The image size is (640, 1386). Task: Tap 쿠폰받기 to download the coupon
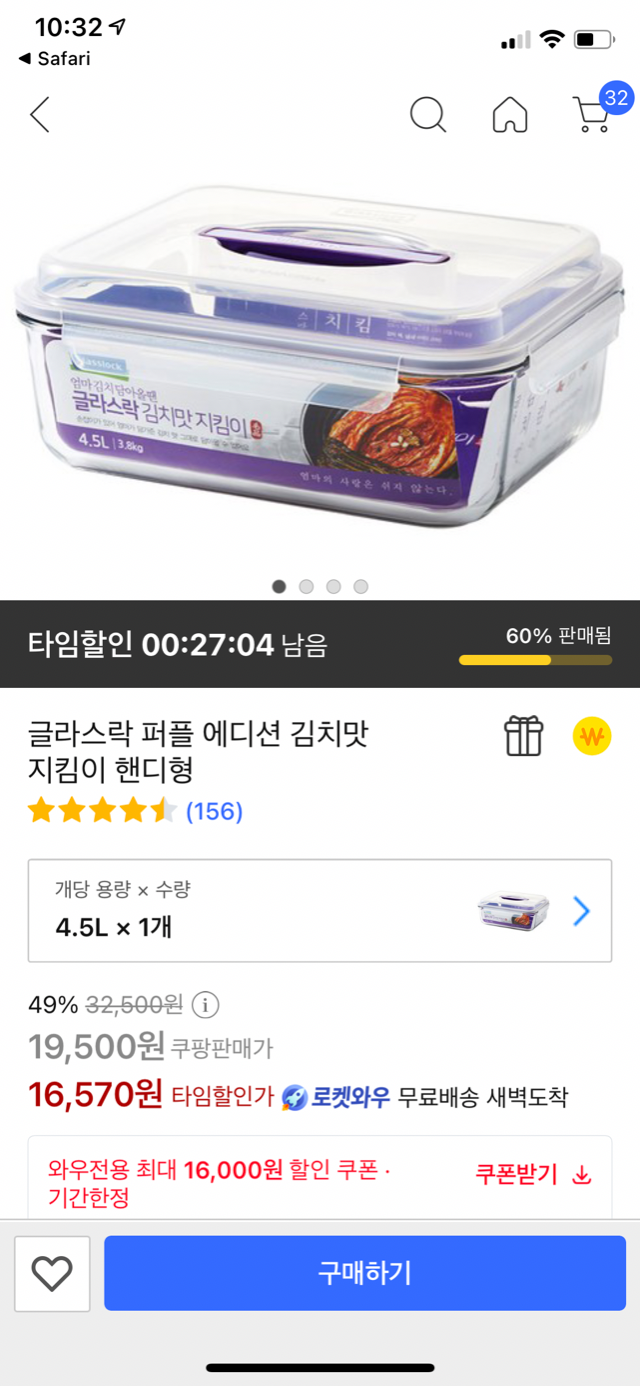click(533, 1174)
